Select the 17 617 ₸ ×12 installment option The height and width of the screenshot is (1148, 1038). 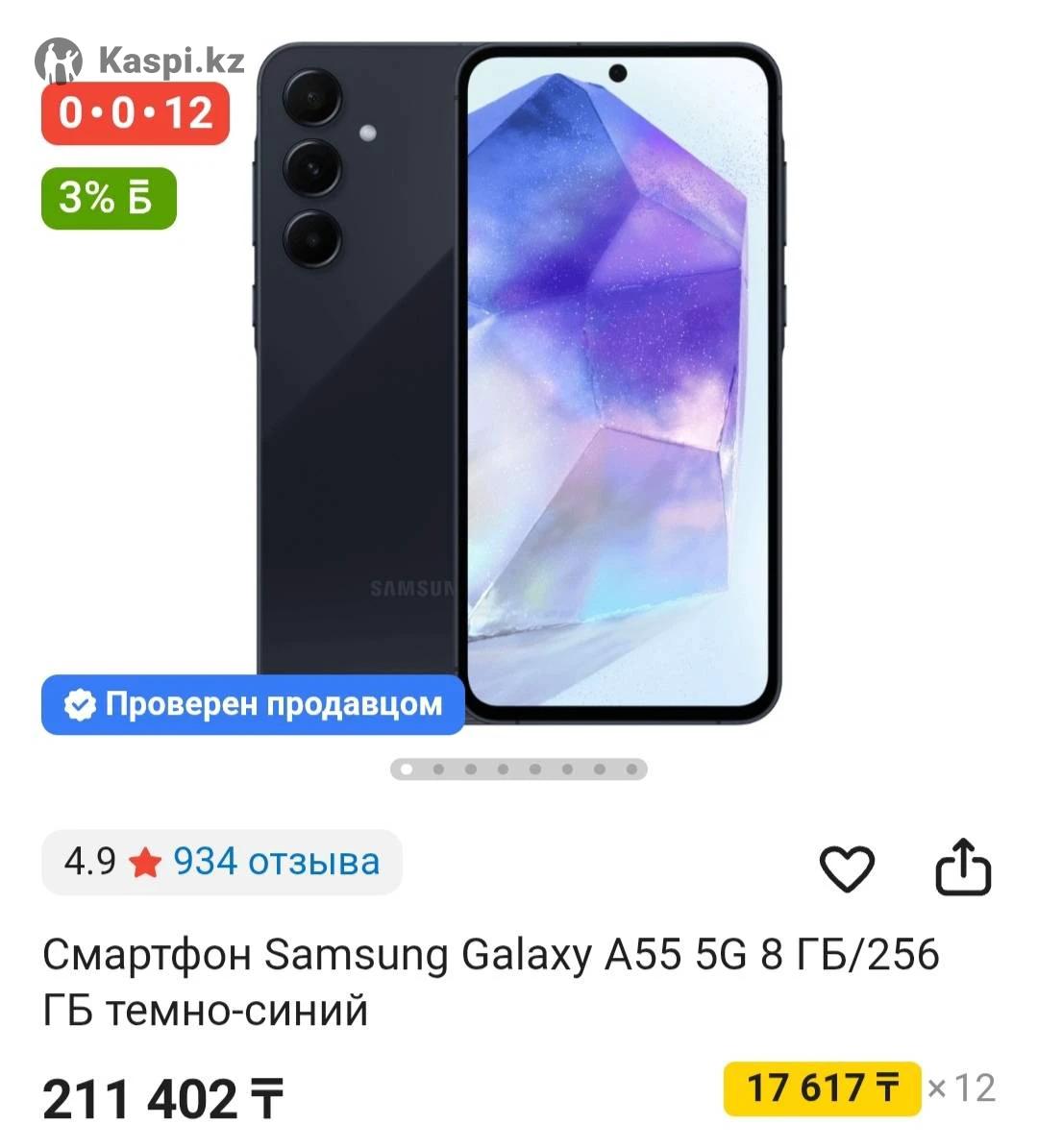pyautogui.click(x=823, y=1088)
